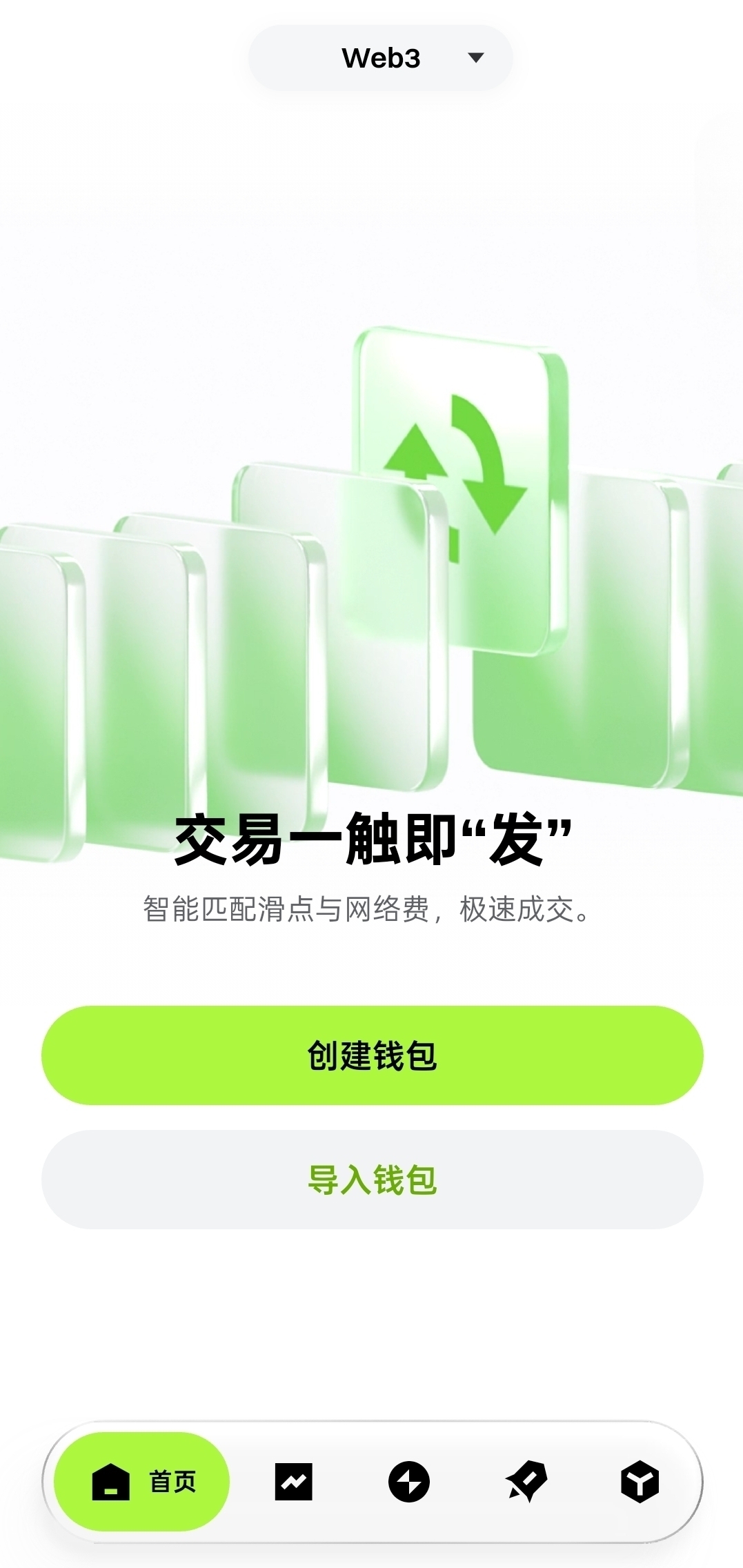Image resolution: width=743 pixels, height=1568 pixels.
Task: Expand the Web3 dropdown at top
Action: (x=381, y=59)
